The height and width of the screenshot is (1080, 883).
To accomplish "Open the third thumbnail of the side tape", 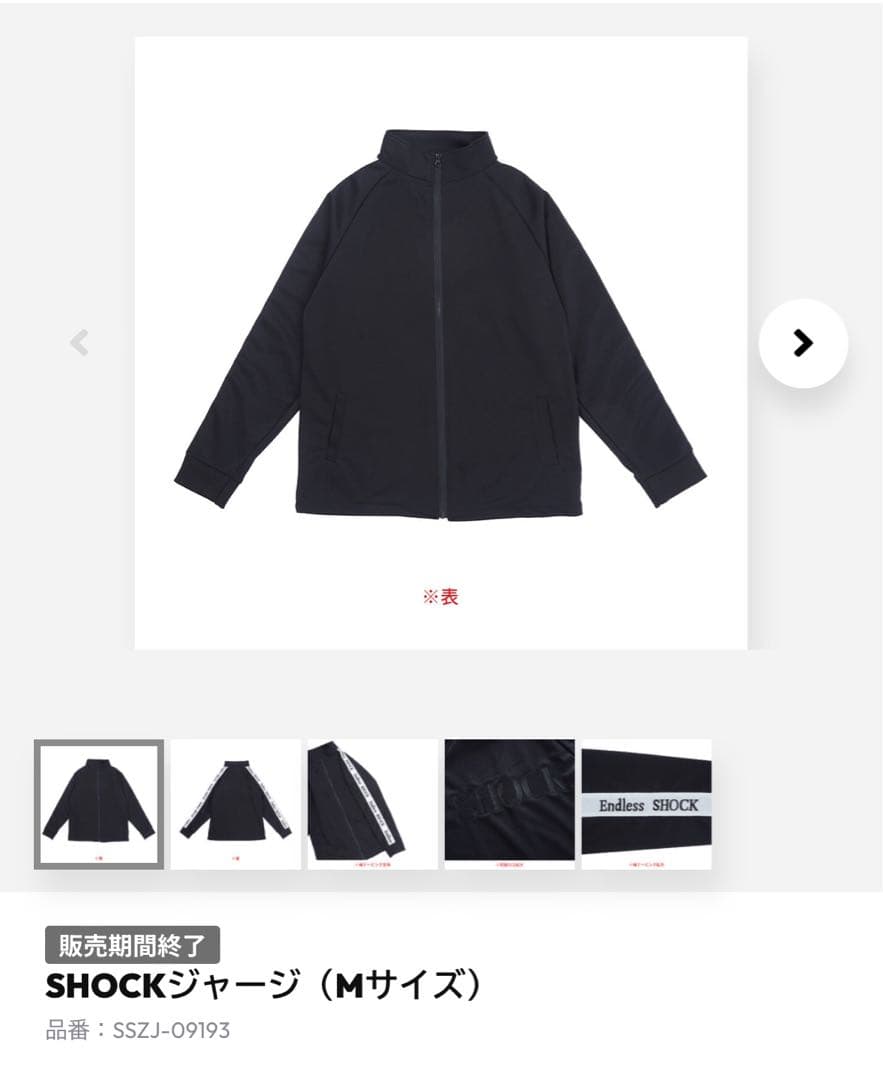I will [372, 804].
